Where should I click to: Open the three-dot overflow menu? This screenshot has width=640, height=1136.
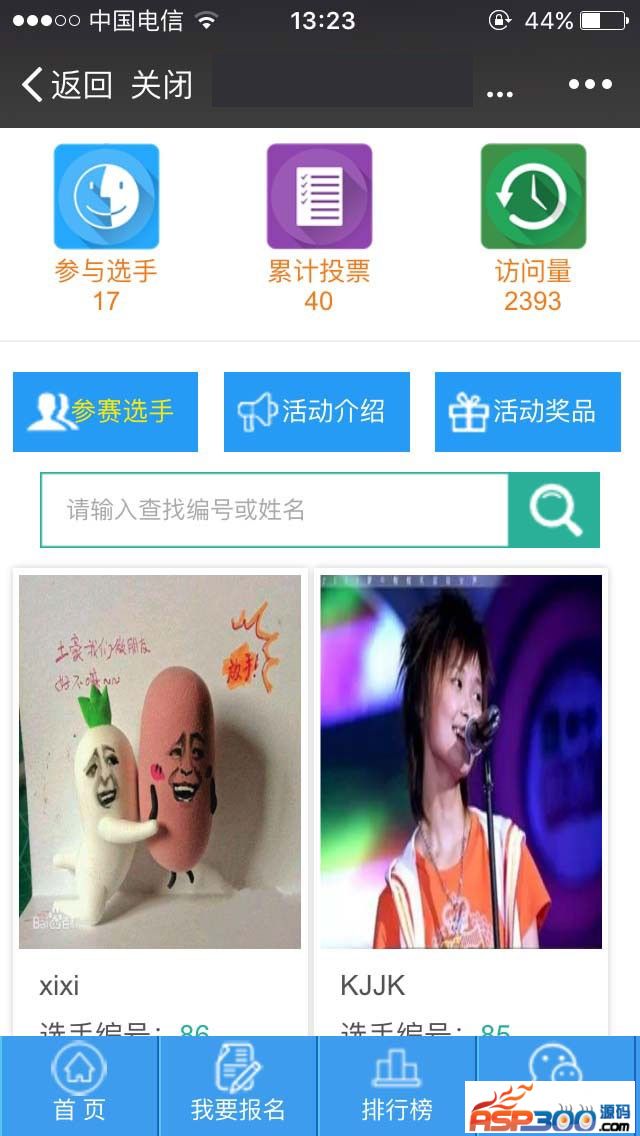[x=590, y=85]
